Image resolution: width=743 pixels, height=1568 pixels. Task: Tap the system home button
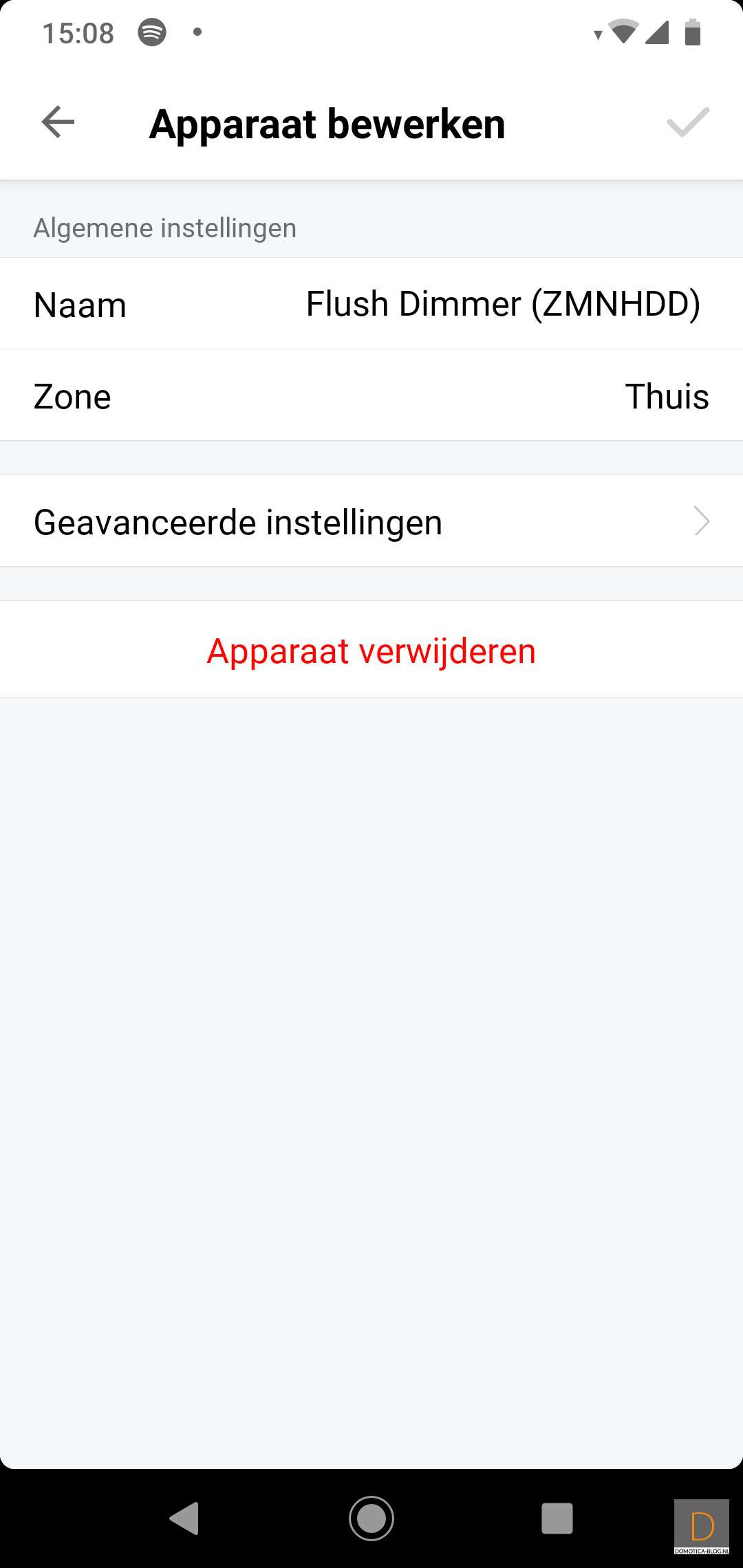(x=371, y=1518)
